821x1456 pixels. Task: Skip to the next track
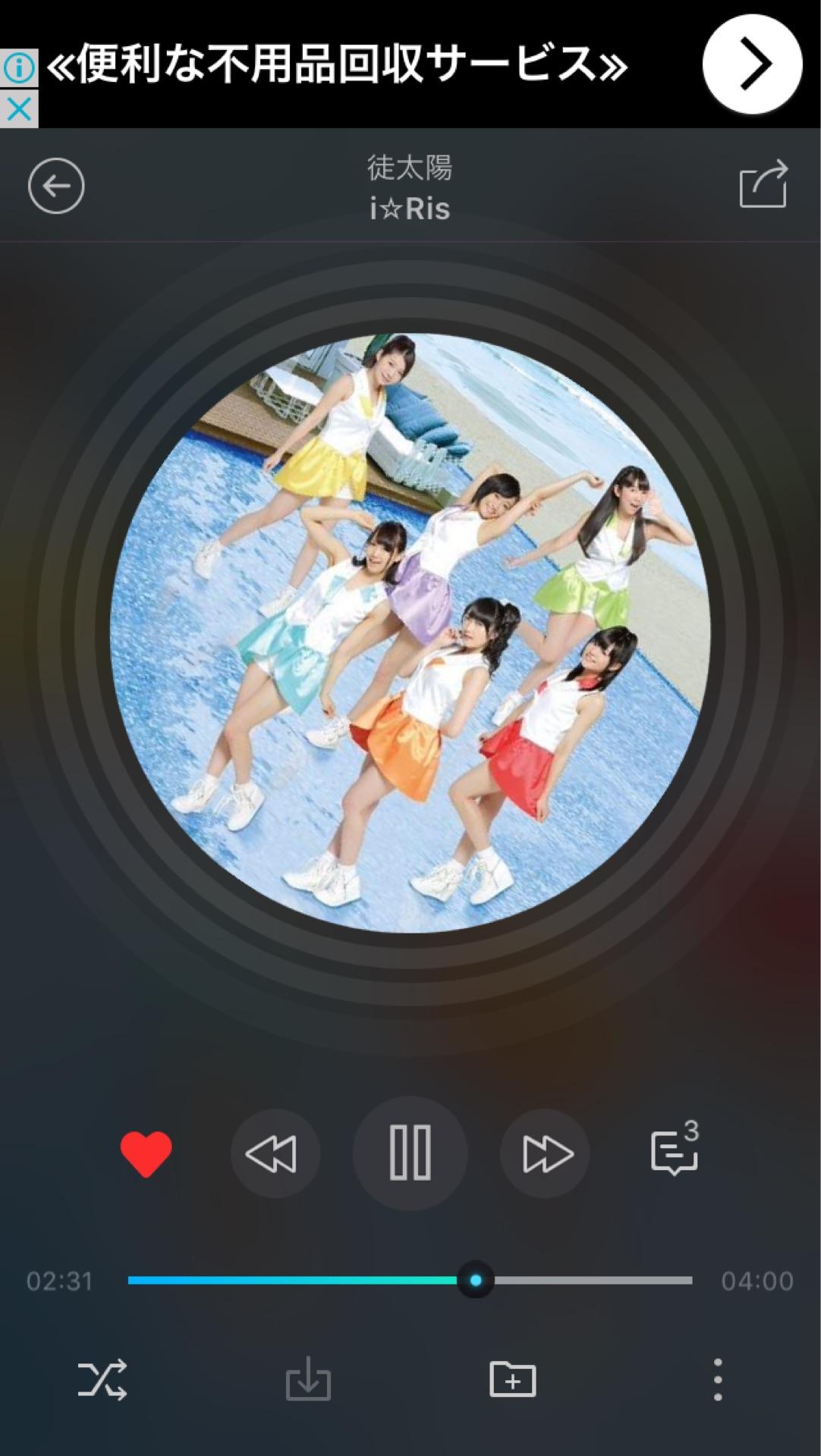point(545,1153)
